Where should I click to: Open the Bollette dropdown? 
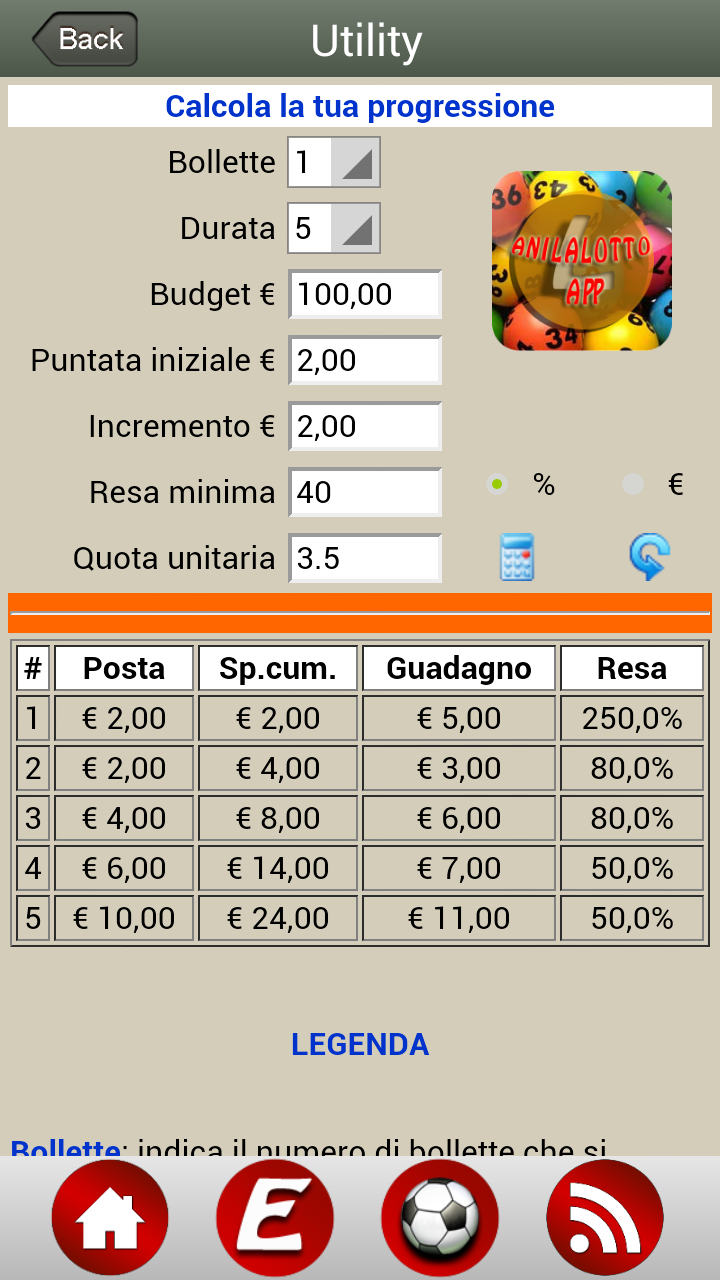pos(334,162)
